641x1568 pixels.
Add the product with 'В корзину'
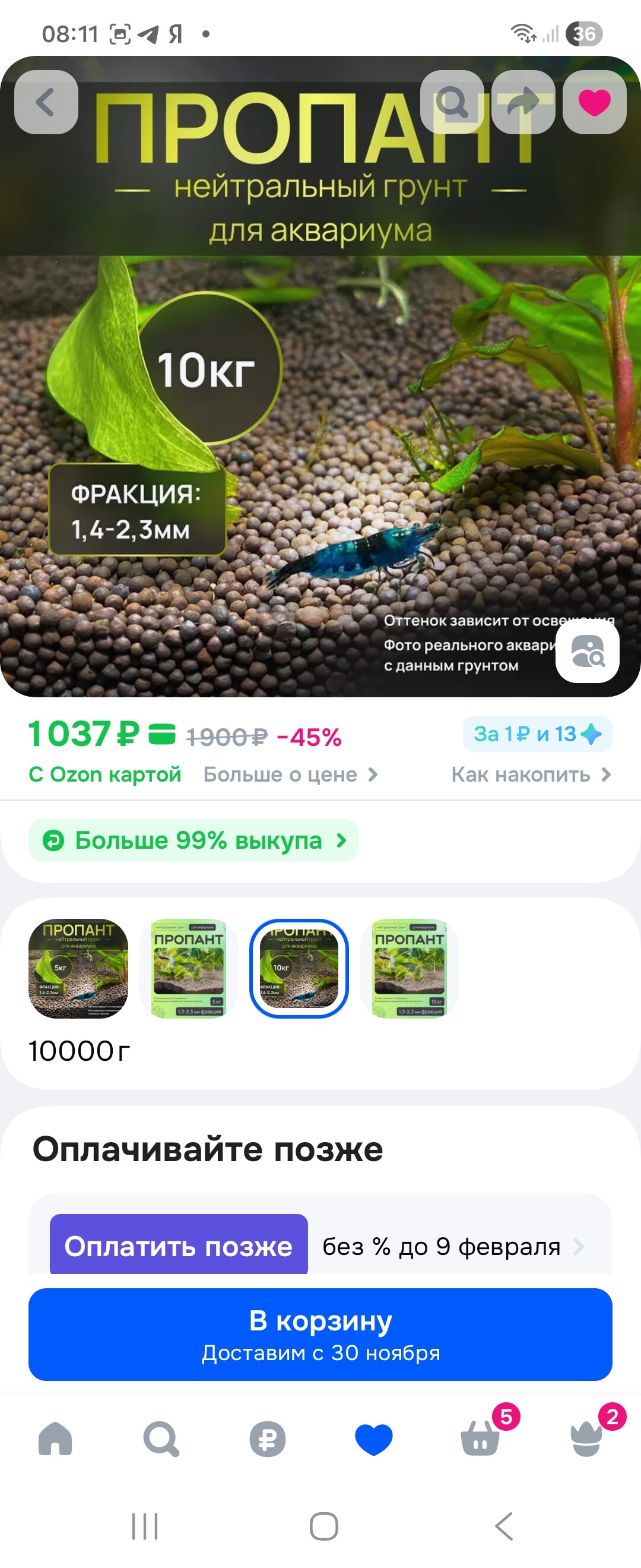[x=320, y=1333]
